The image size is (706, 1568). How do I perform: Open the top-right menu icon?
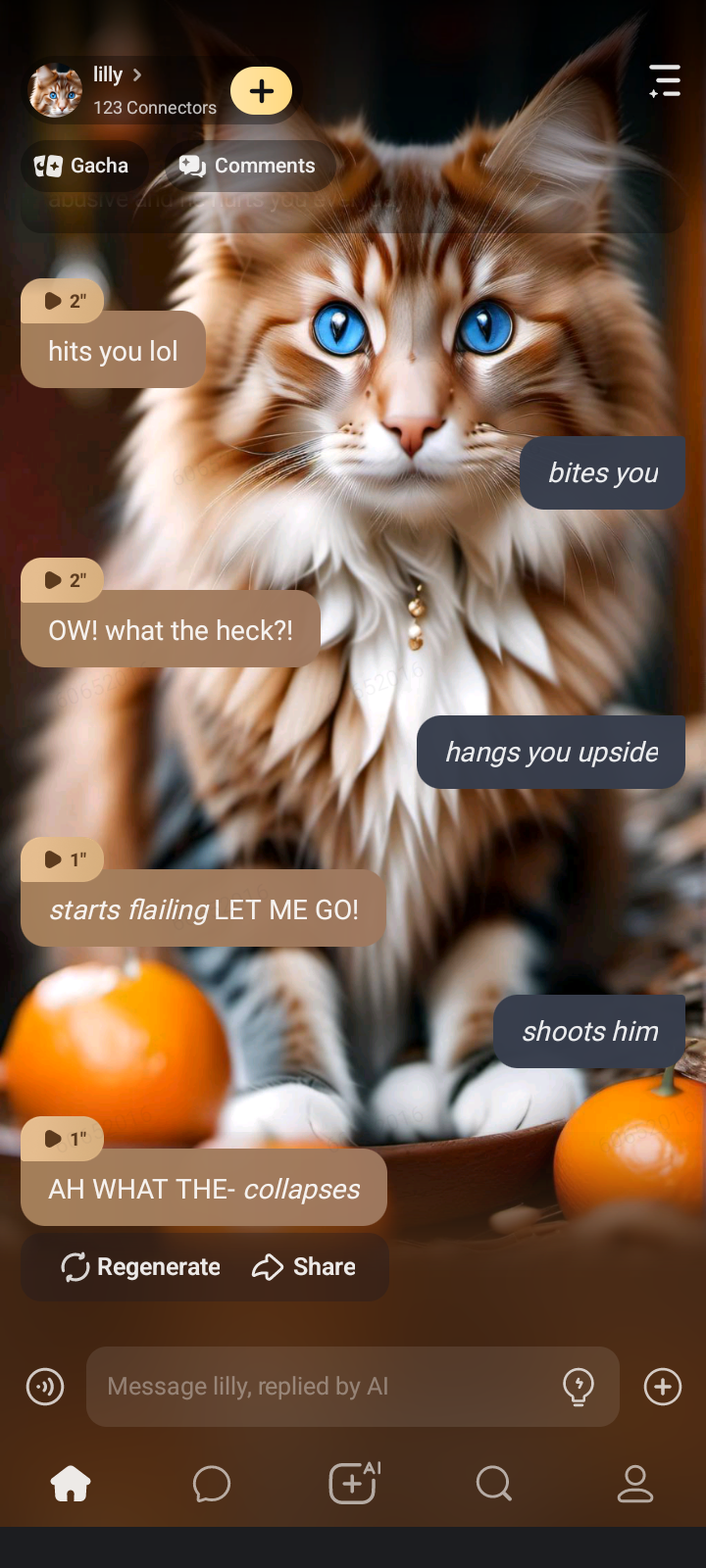[665, 81]
